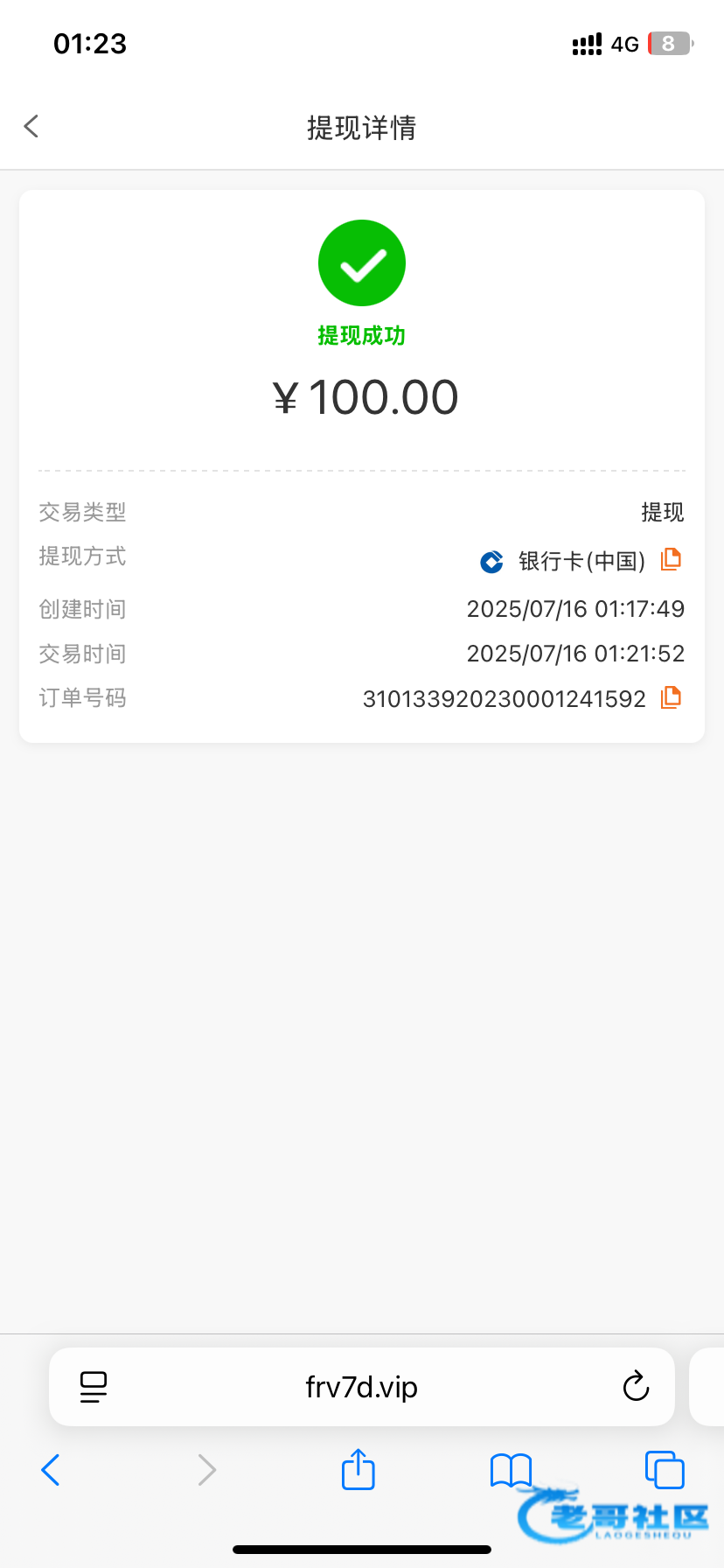Open Safari bookmarks
This screenshot has height=1568, width=724.
(x=511, y=1470)
